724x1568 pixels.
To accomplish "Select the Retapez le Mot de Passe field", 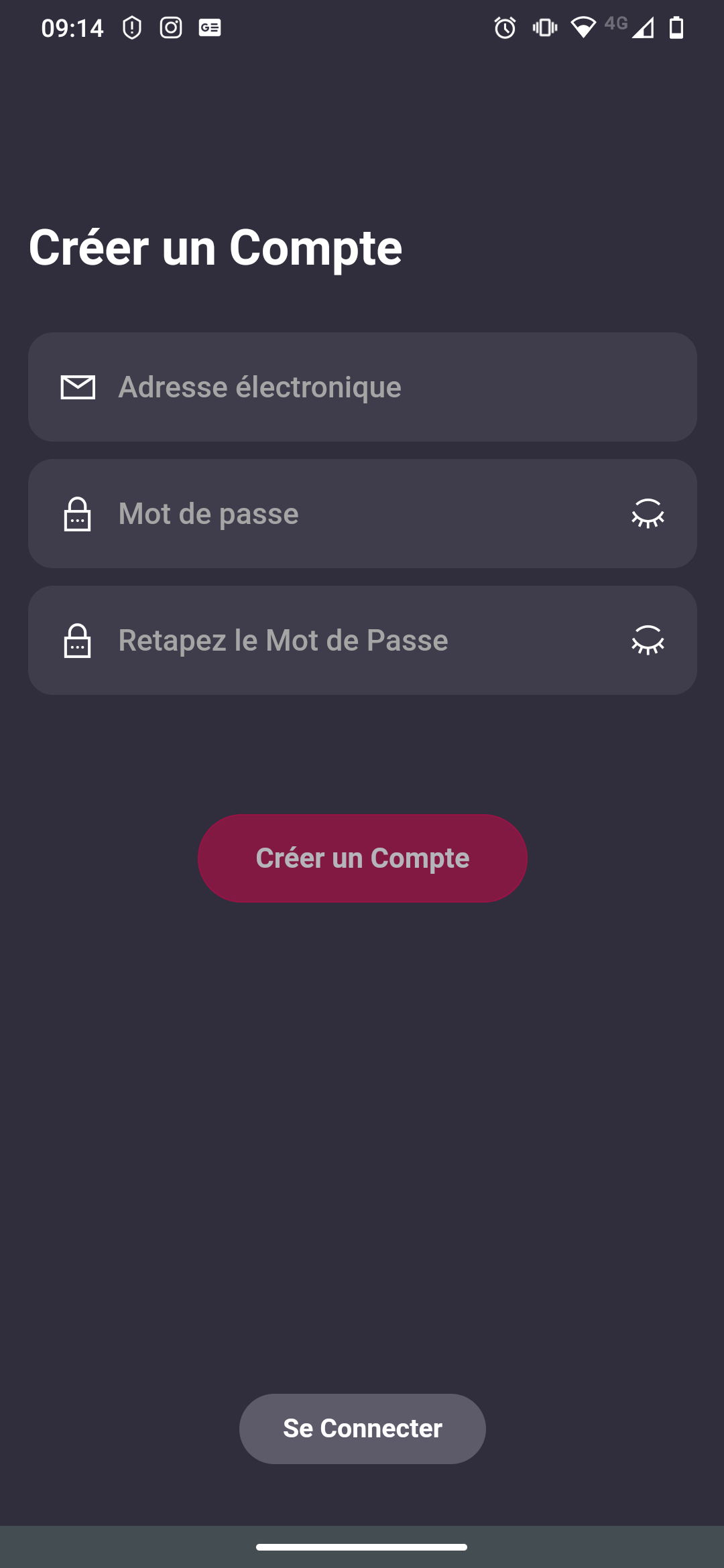I will (x=362, y=640).
